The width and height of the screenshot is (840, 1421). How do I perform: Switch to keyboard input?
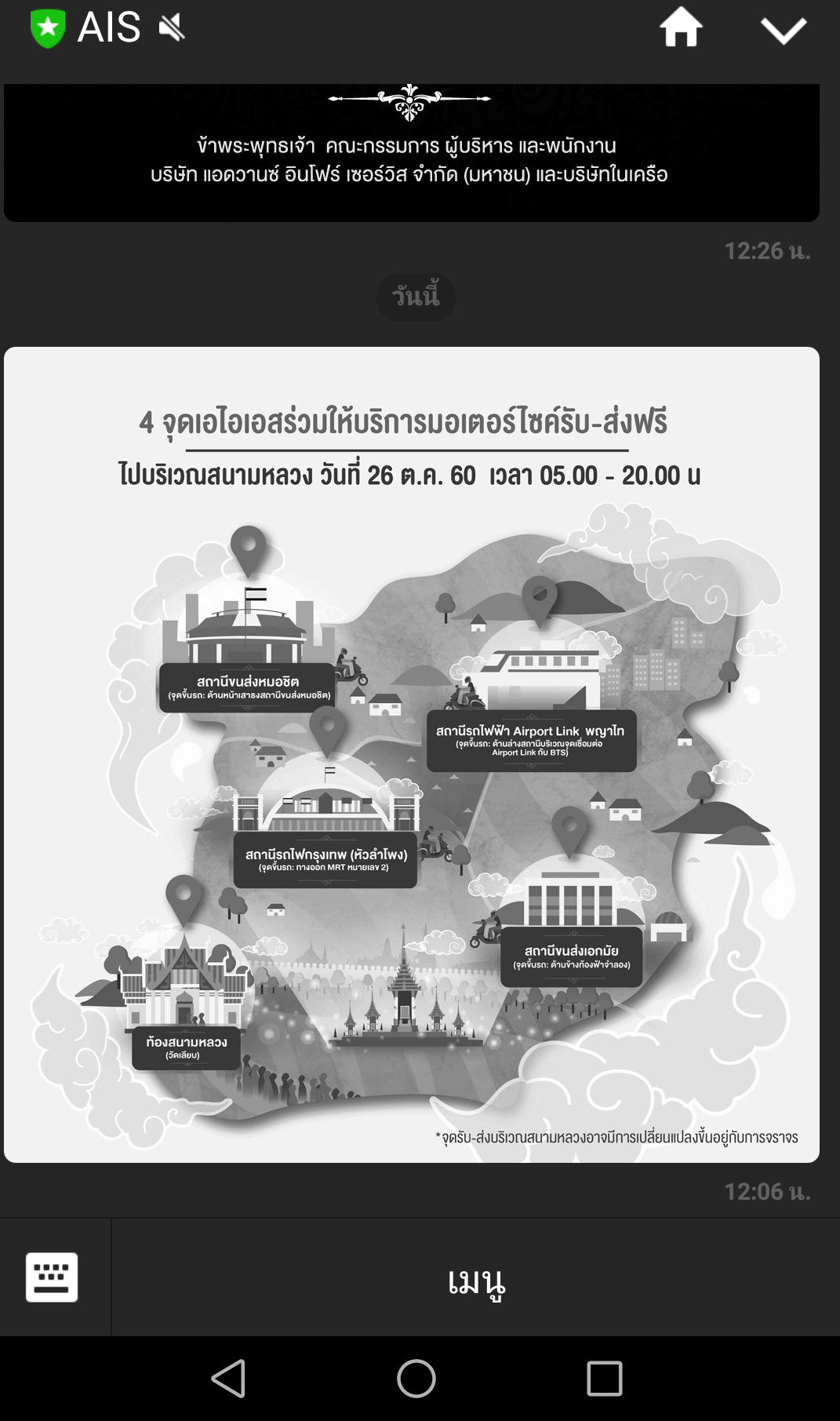click(x=52, y=1277)
